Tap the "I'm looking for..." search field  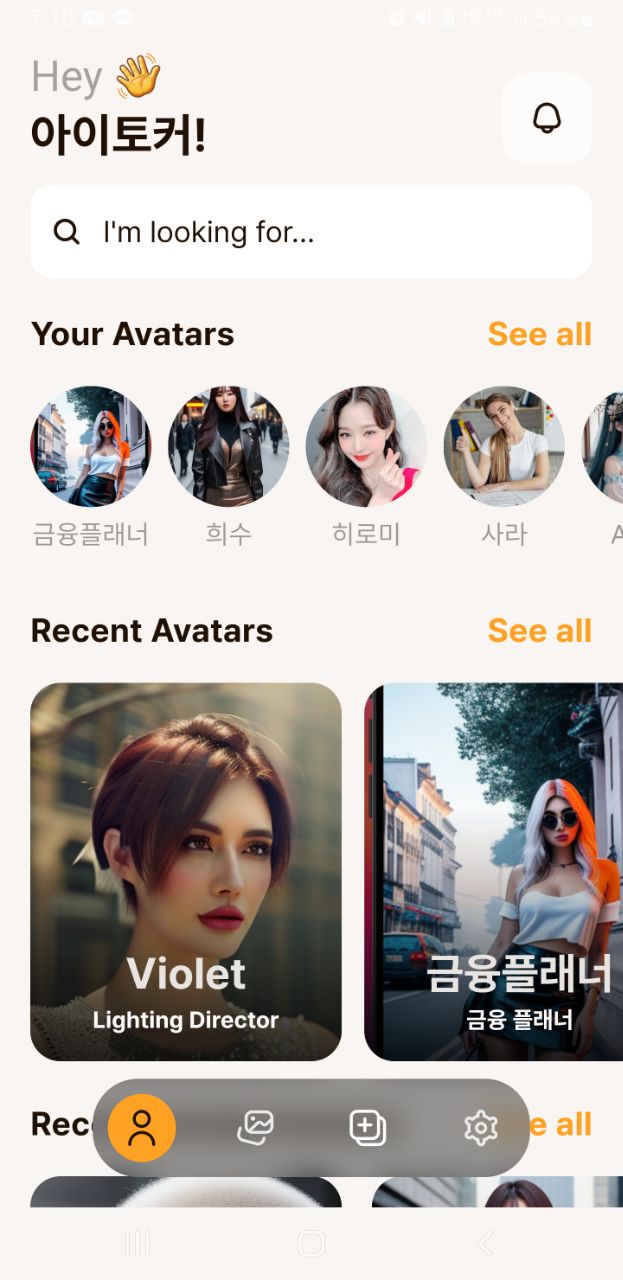point(311,232)
